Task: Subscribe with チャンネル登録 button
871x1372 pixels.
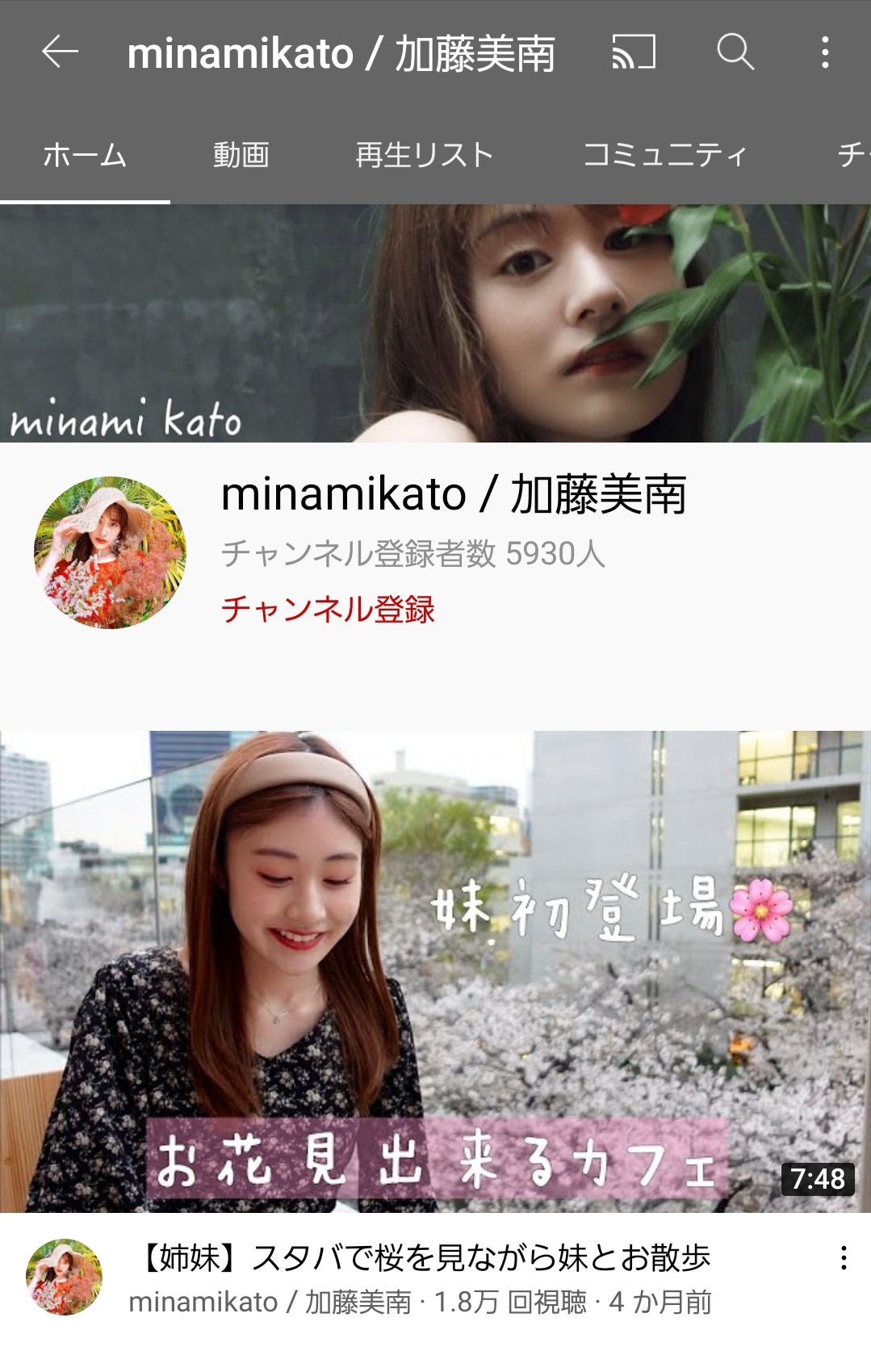Action: pos(328,609)
